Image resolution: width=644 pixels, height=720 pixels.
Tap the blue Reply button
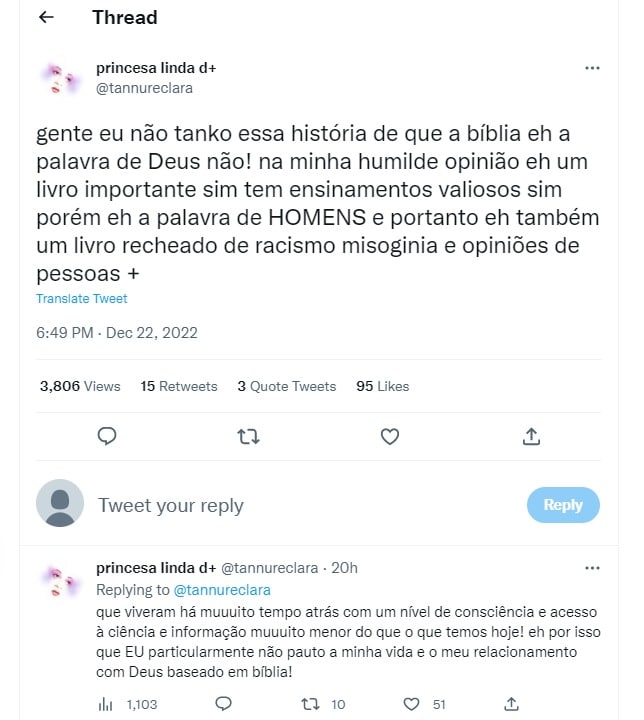click(563, 505)
